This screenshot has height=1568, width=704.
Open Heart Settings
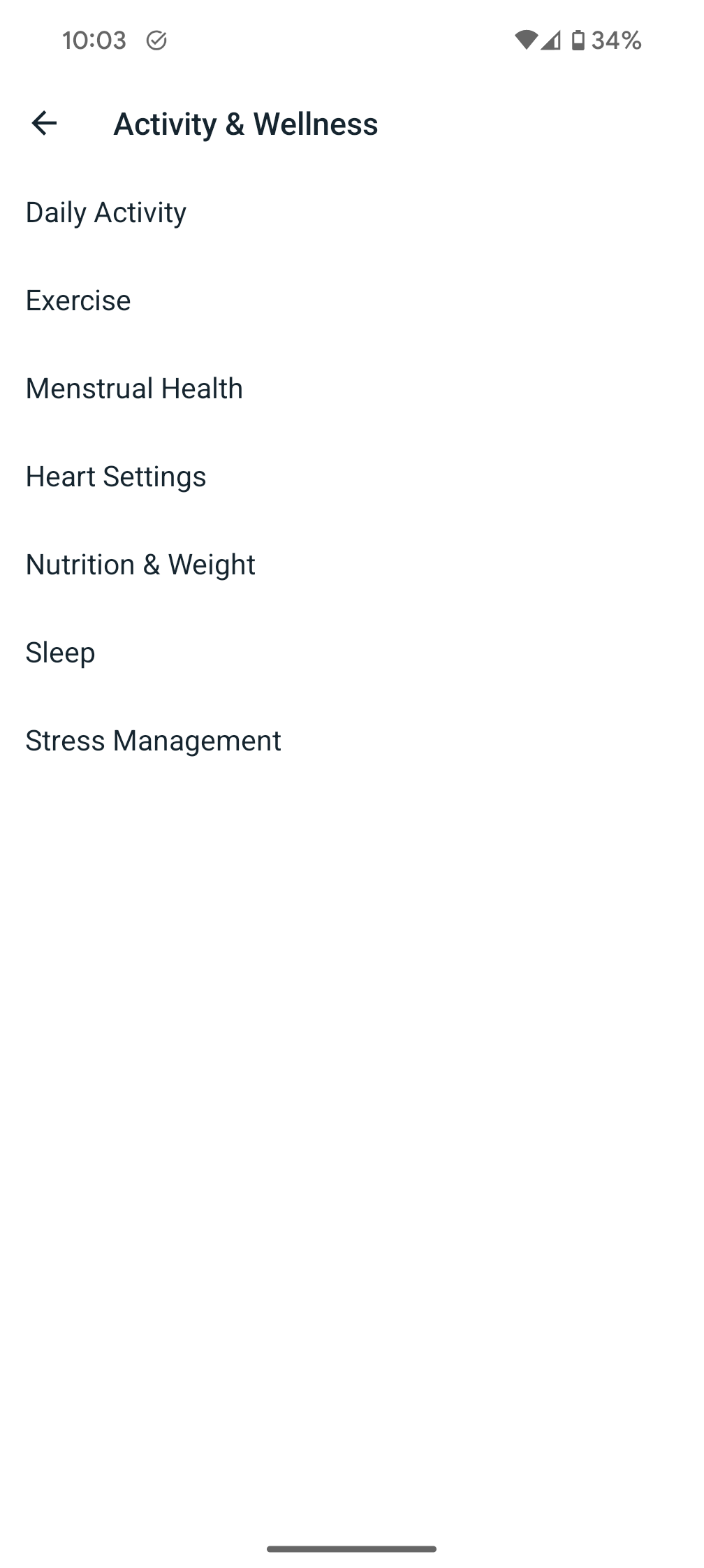[116, 477]
